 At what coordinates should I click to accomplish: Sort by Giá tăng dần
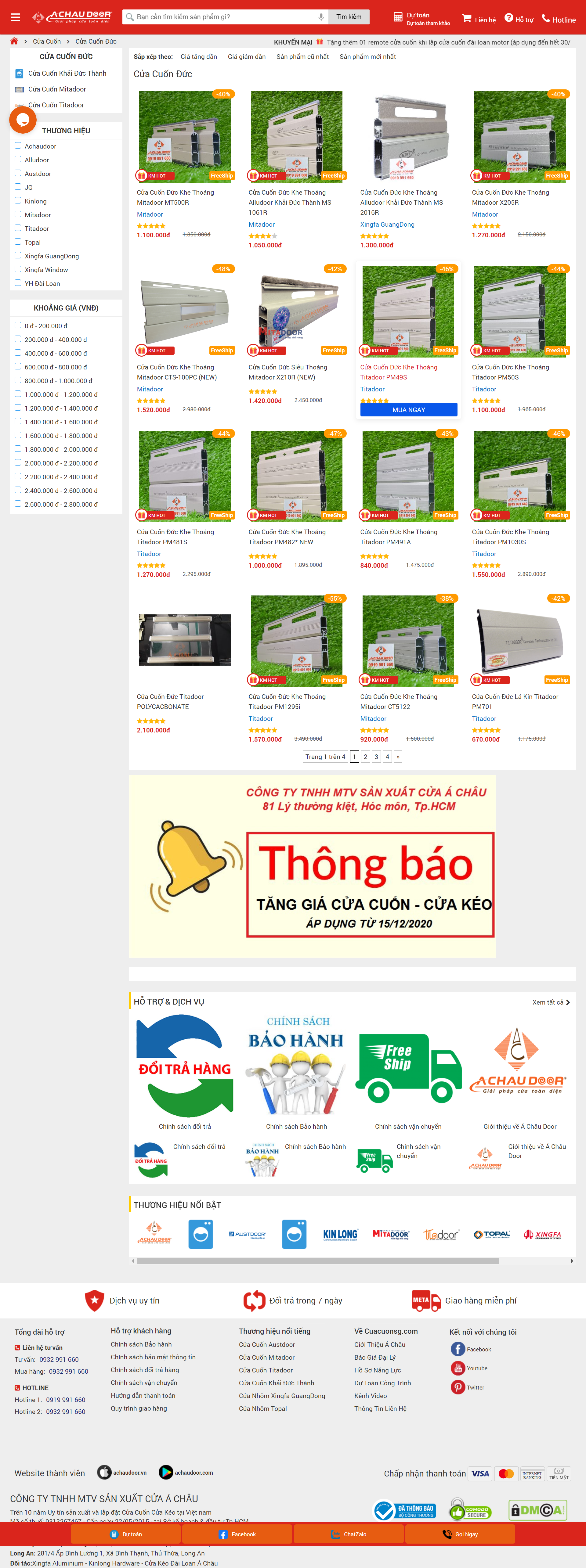[199, 57]
